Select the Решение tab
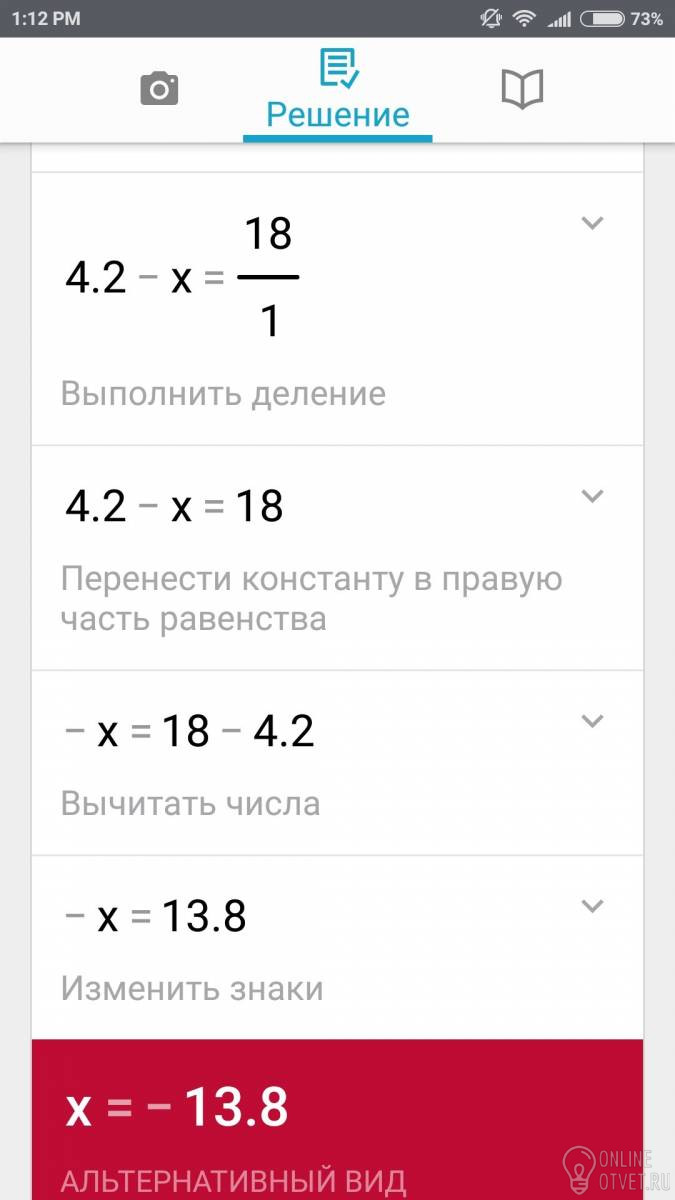675x1200 pixels. (338, 92)
